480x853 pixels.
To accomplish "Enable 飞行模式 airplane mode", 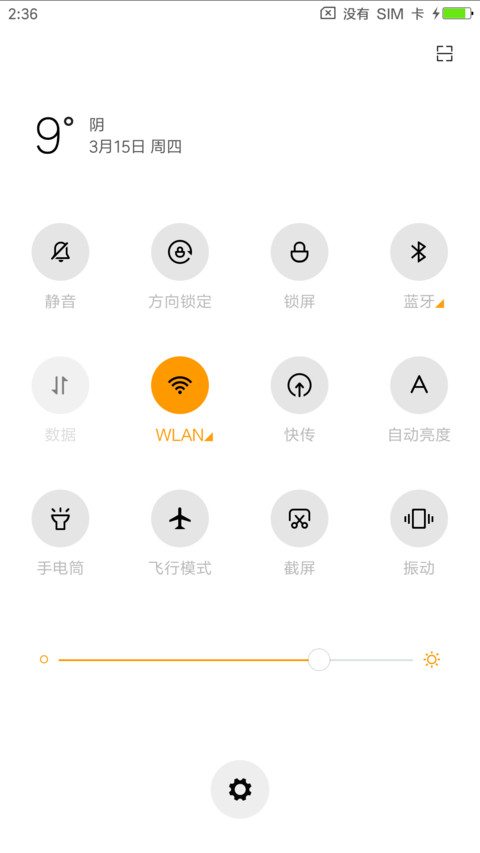I will coord(180,518).
